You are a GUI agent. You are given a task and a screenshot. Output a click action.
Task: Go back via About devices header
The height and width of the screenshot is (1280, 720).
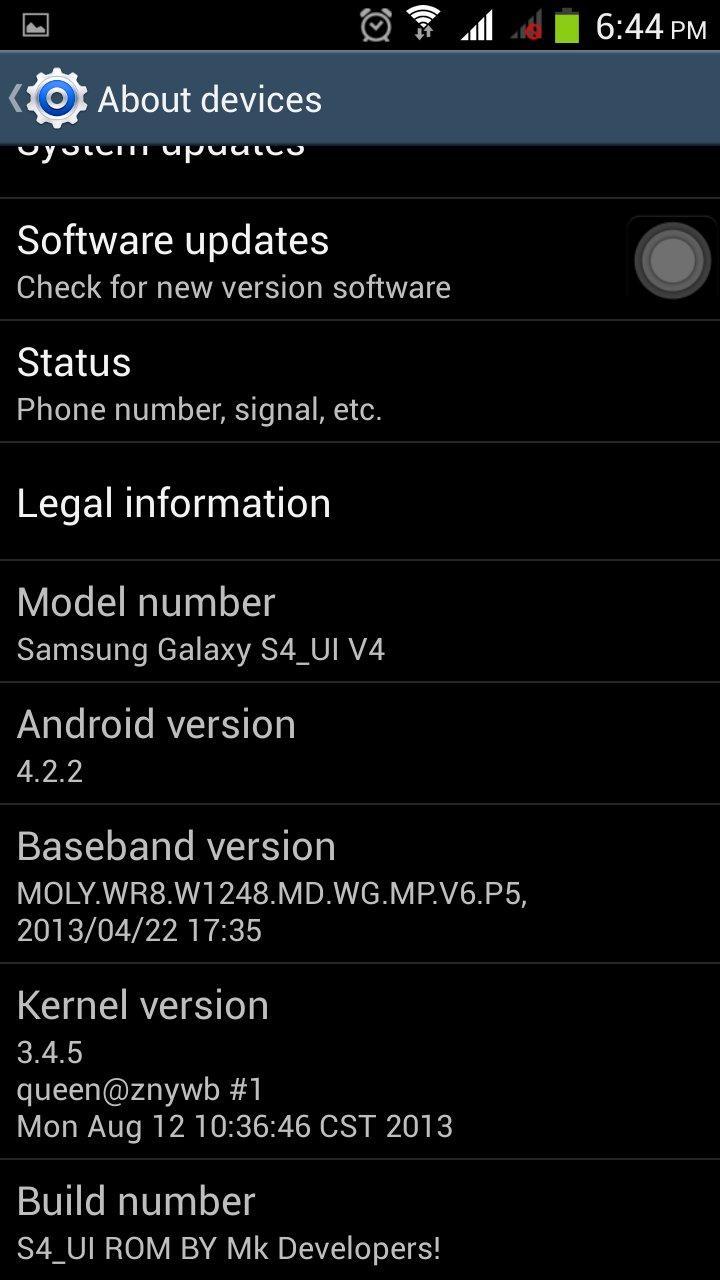tap(165, 99)
